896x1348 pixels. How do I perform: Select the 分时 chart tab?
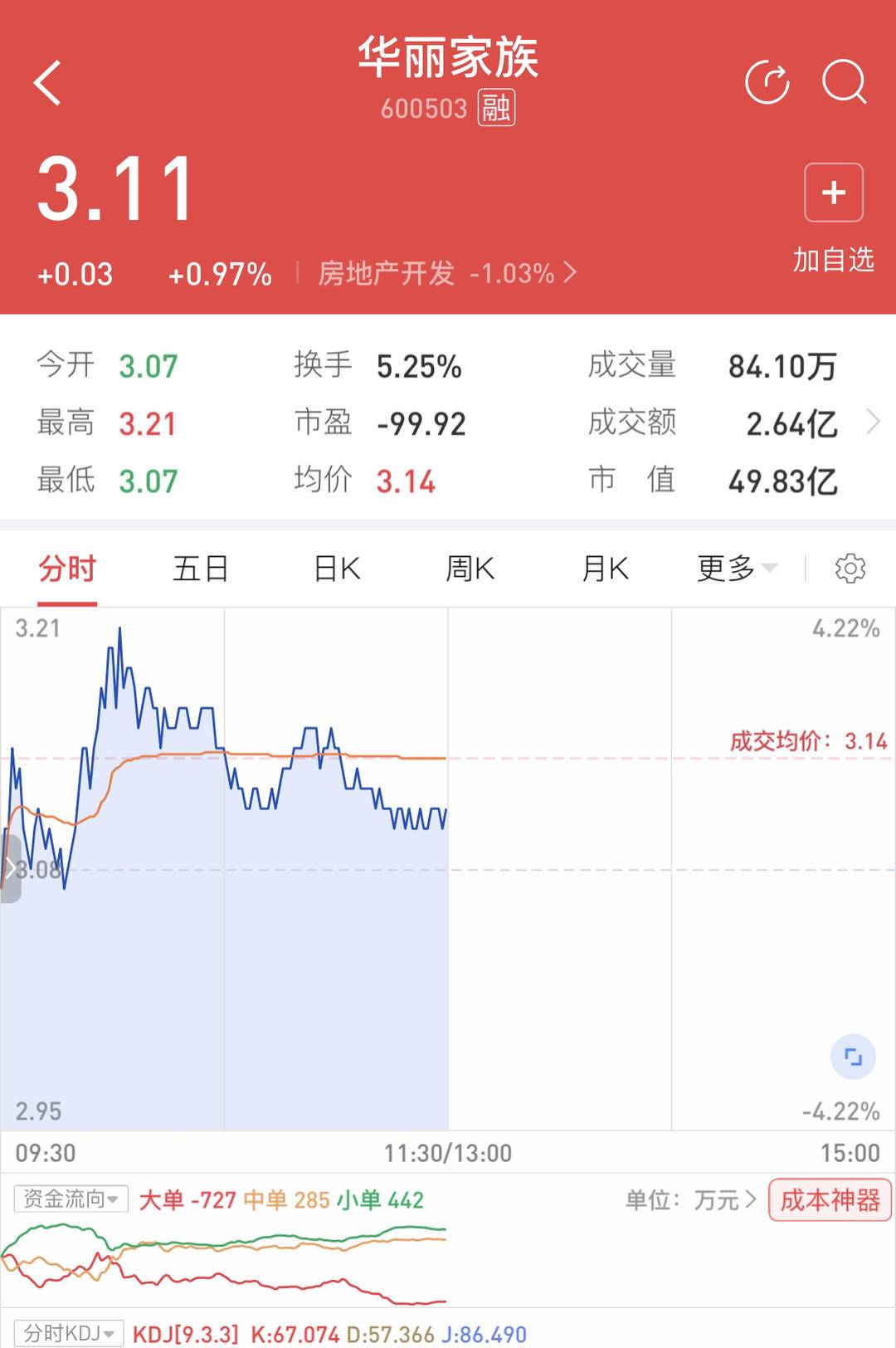click(67, 569)
